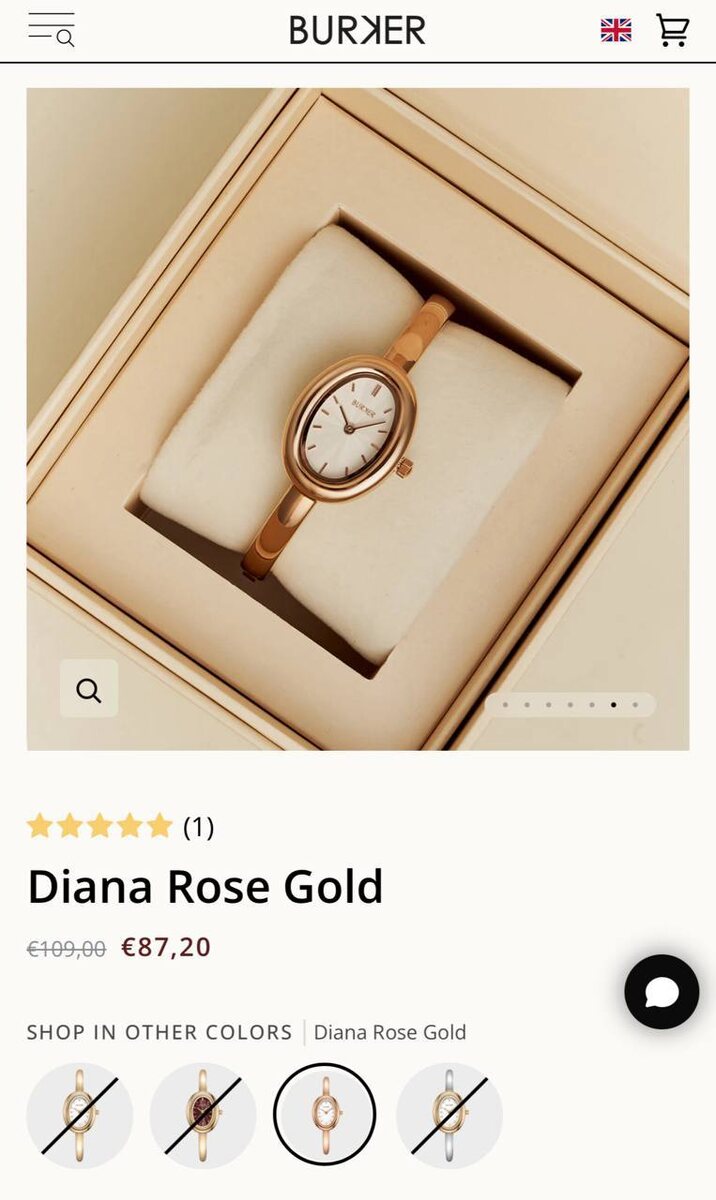Go to the Burker home logo
This screenshot has width=716, height=1200.
click(x=357, y=30)
